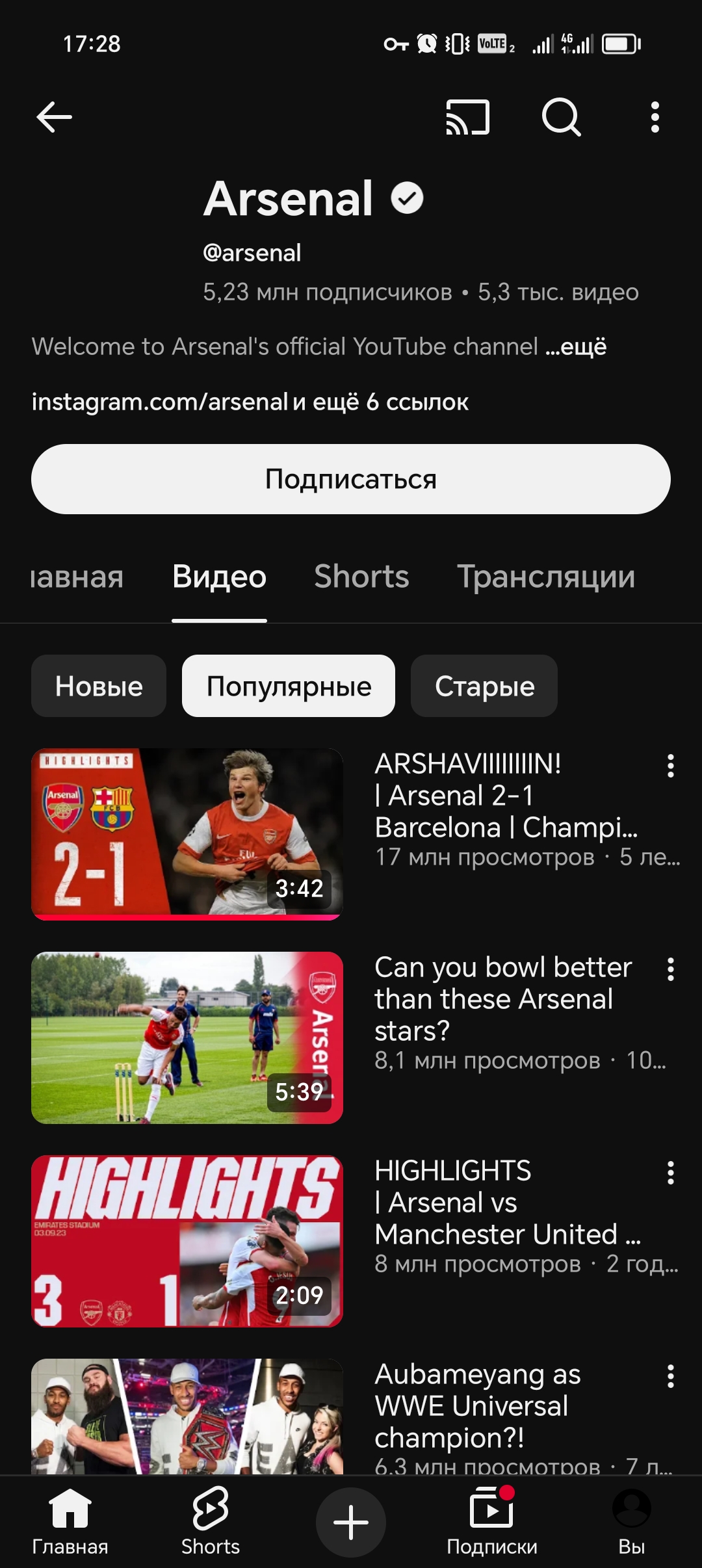702x1568 pixels.
Task: Create new content with plus button
Action: pyautogui.click(x=351, y=1522)
